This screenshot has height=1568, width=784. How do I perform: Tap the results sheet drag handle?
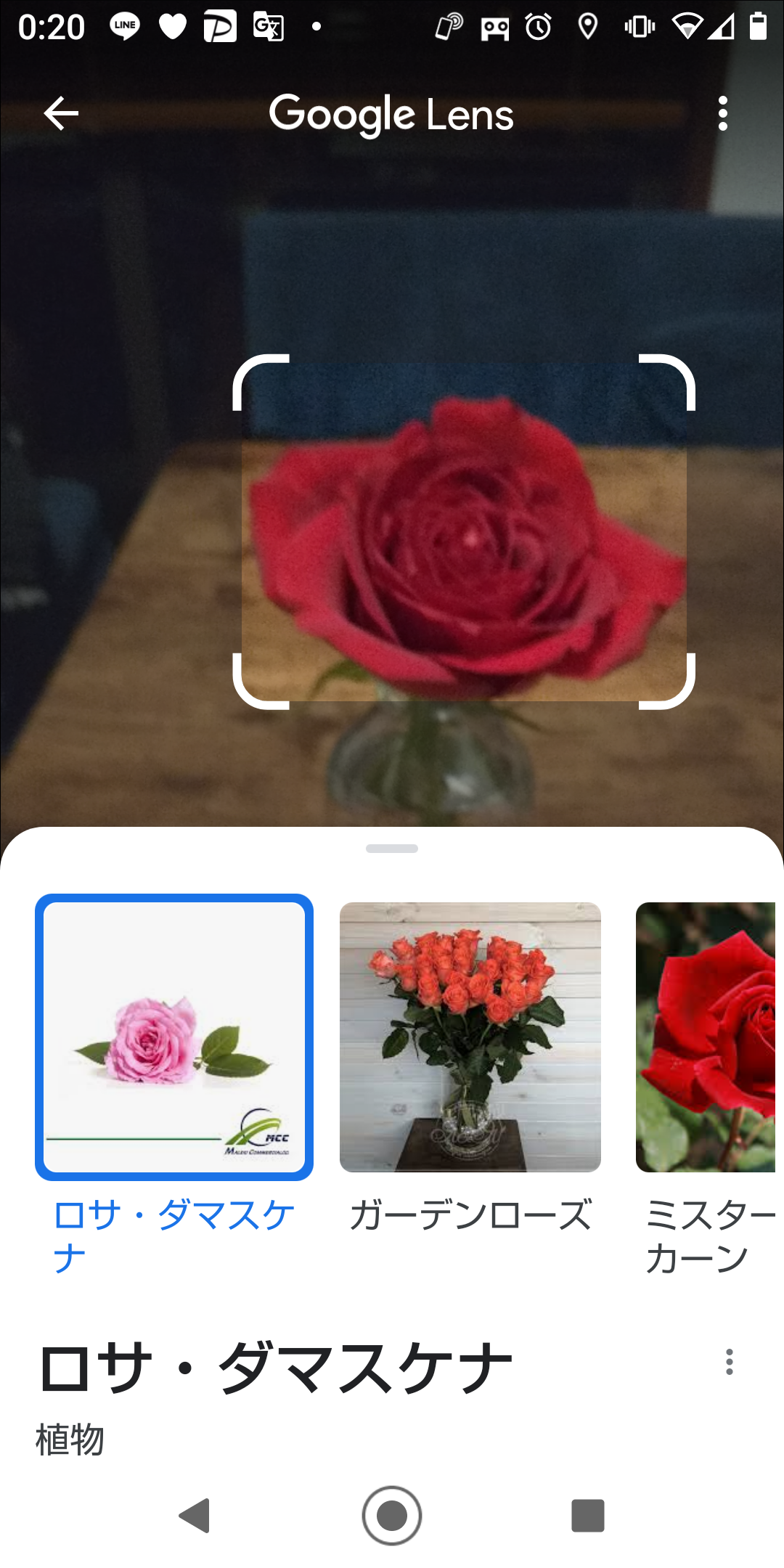[392, 849]
